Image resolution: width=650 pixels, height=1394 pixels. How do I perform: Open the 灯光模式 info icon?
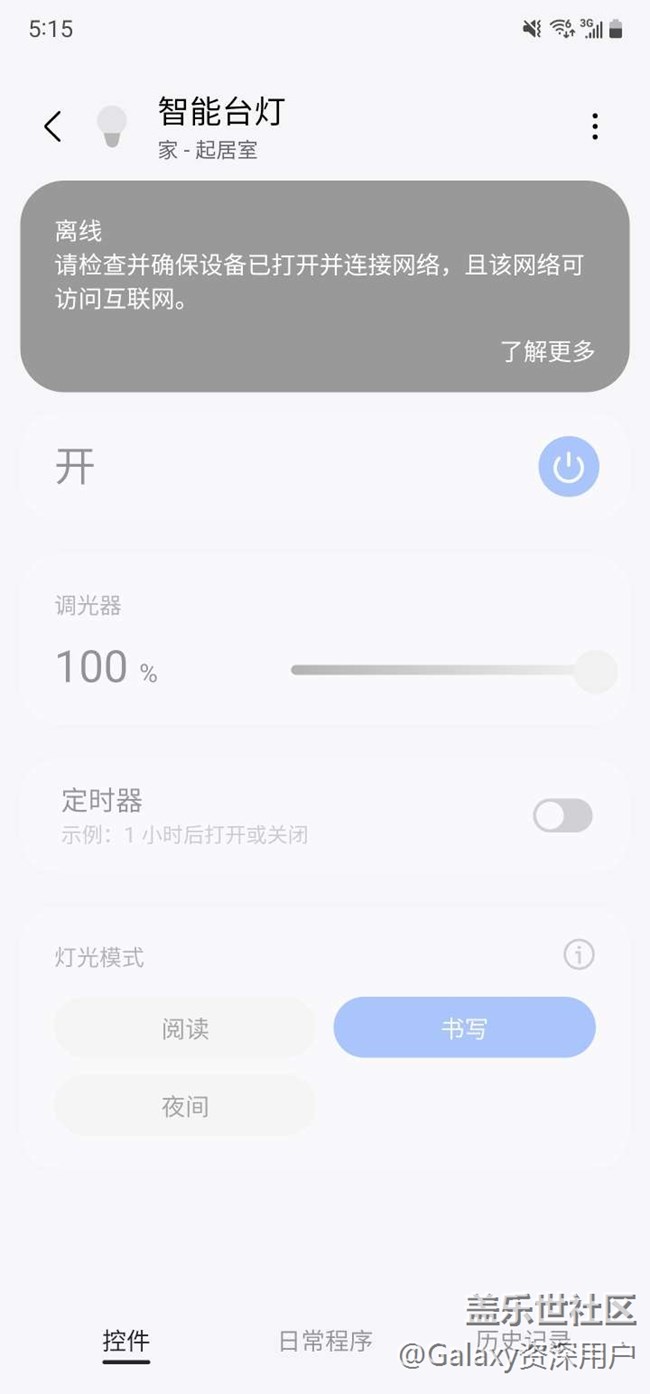(x=578, y=955)
